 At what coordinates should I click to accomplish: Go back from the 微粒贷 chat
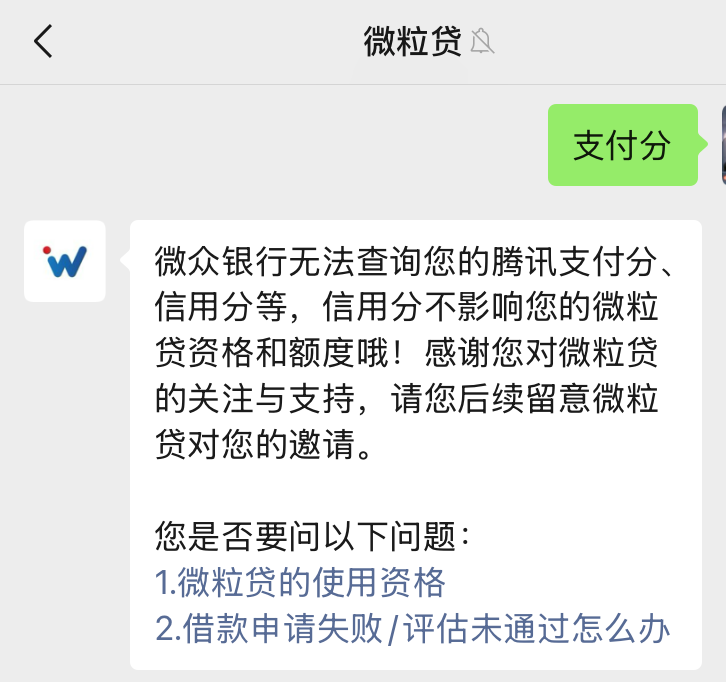42,42
